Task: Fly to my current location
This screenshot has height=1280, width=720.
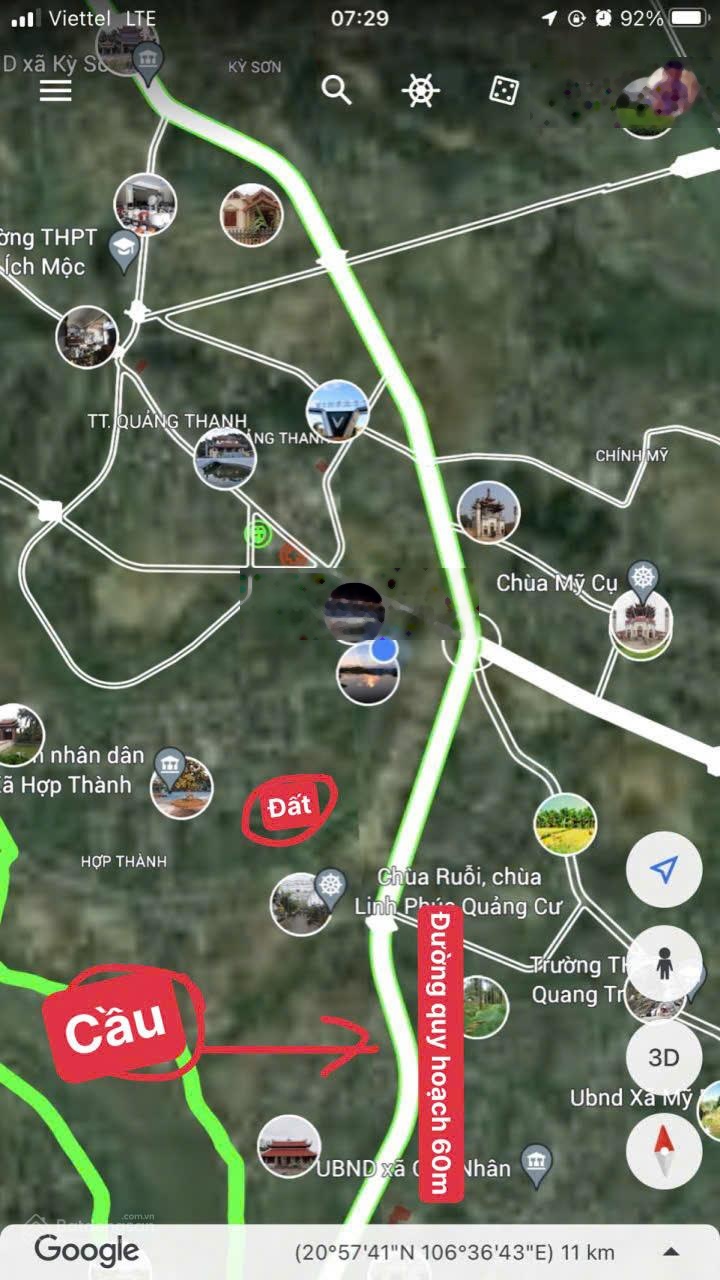Action: pos(664,870)
